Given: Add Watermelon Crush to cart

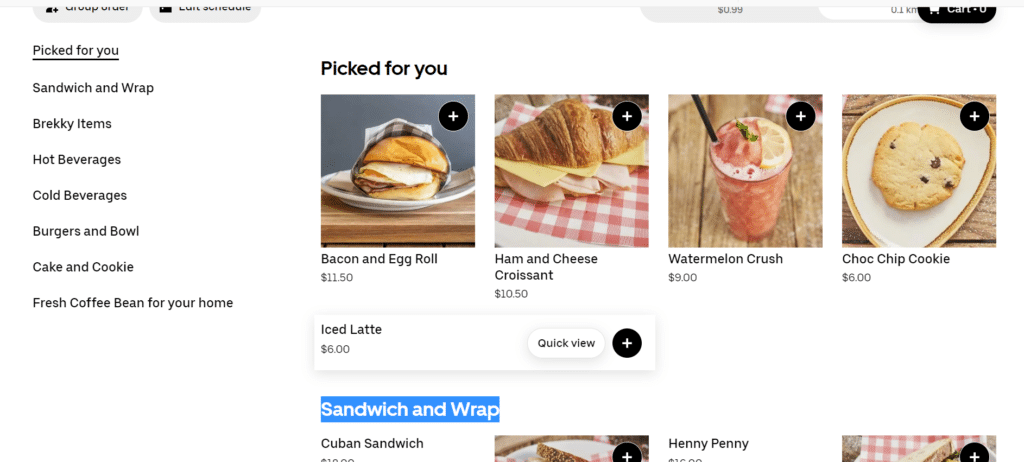Looking at the screenshot, I should point(800,116).
